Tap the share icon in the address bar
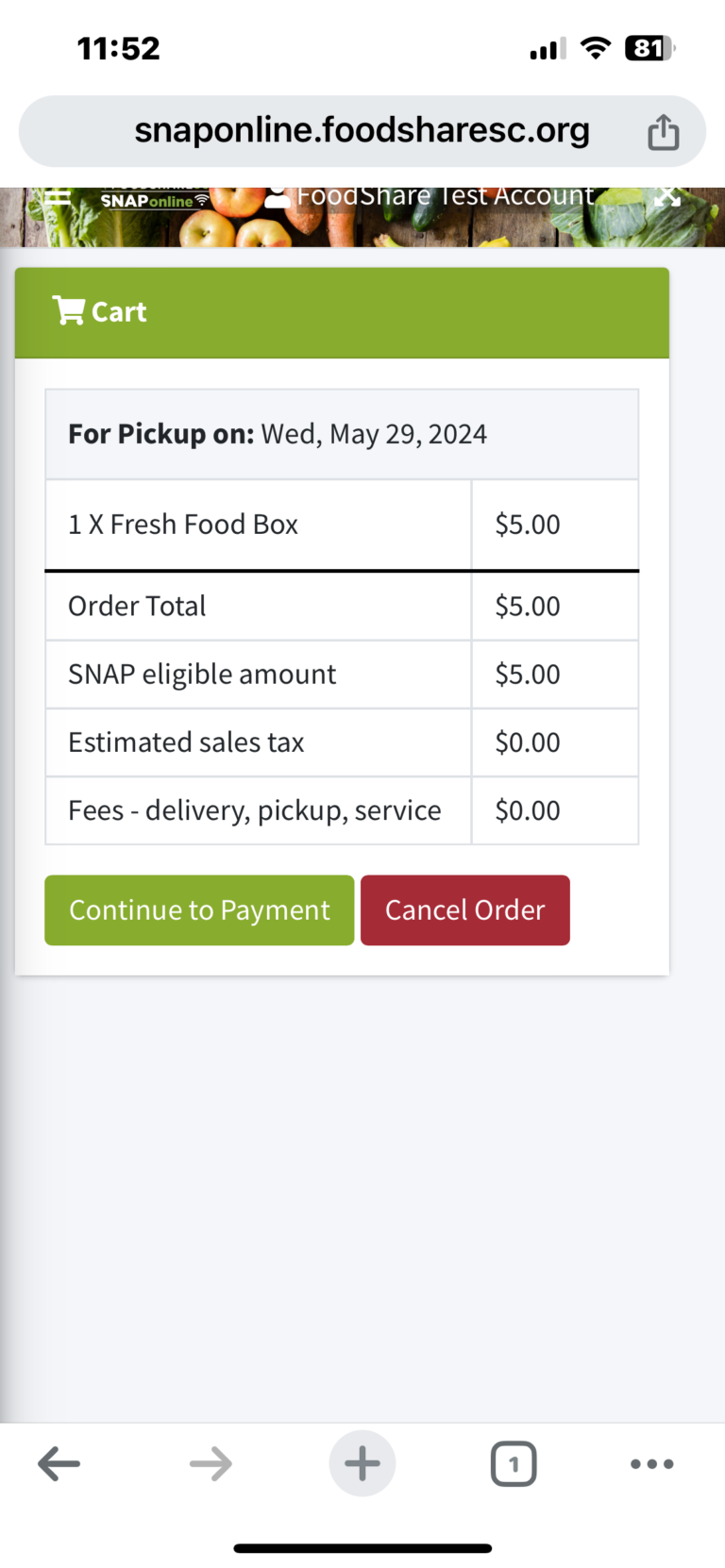 (663, 131)
